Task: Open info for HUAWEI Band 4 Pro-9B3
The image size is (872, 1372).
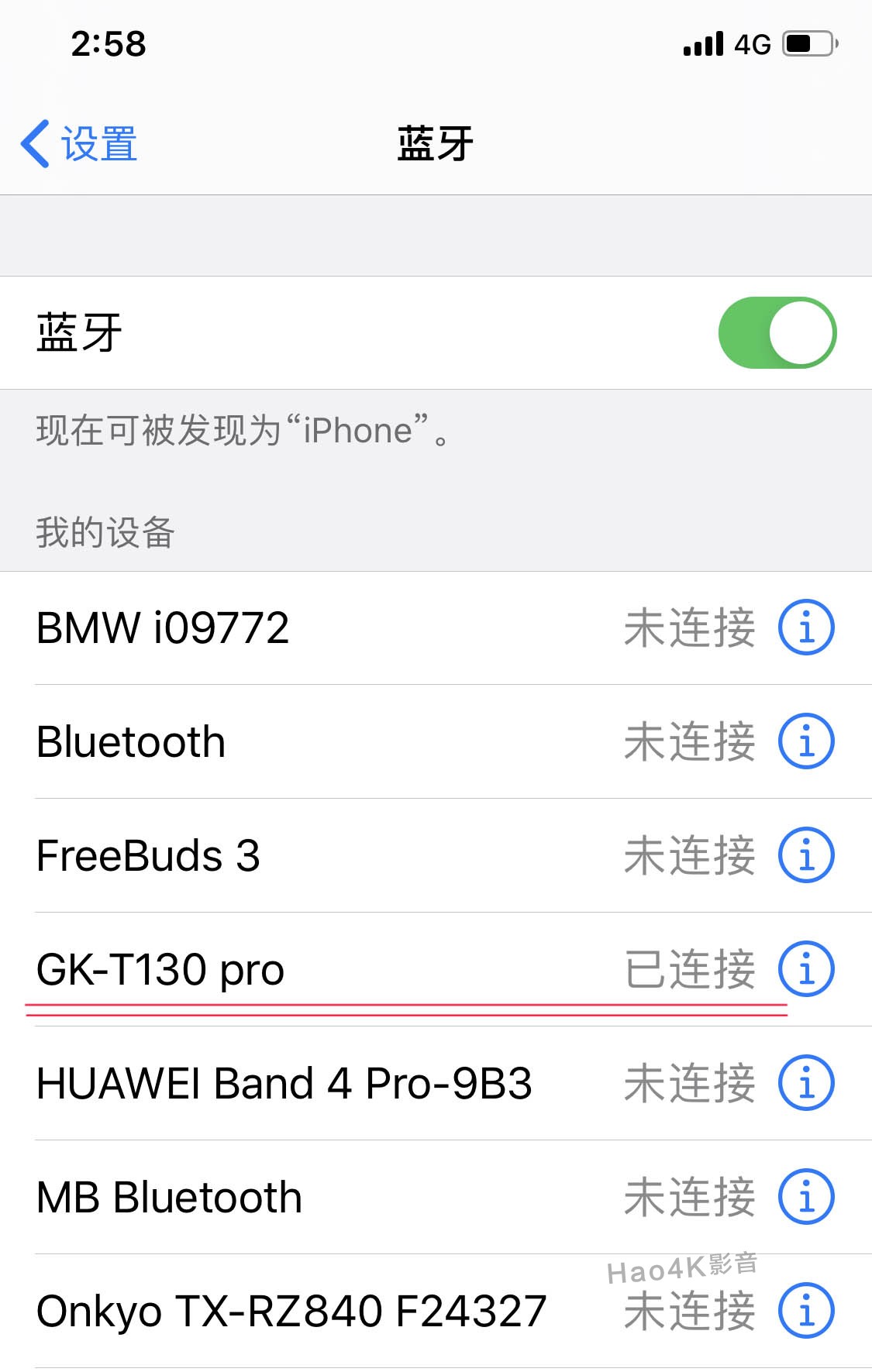Action: [x=806, y=1083]
